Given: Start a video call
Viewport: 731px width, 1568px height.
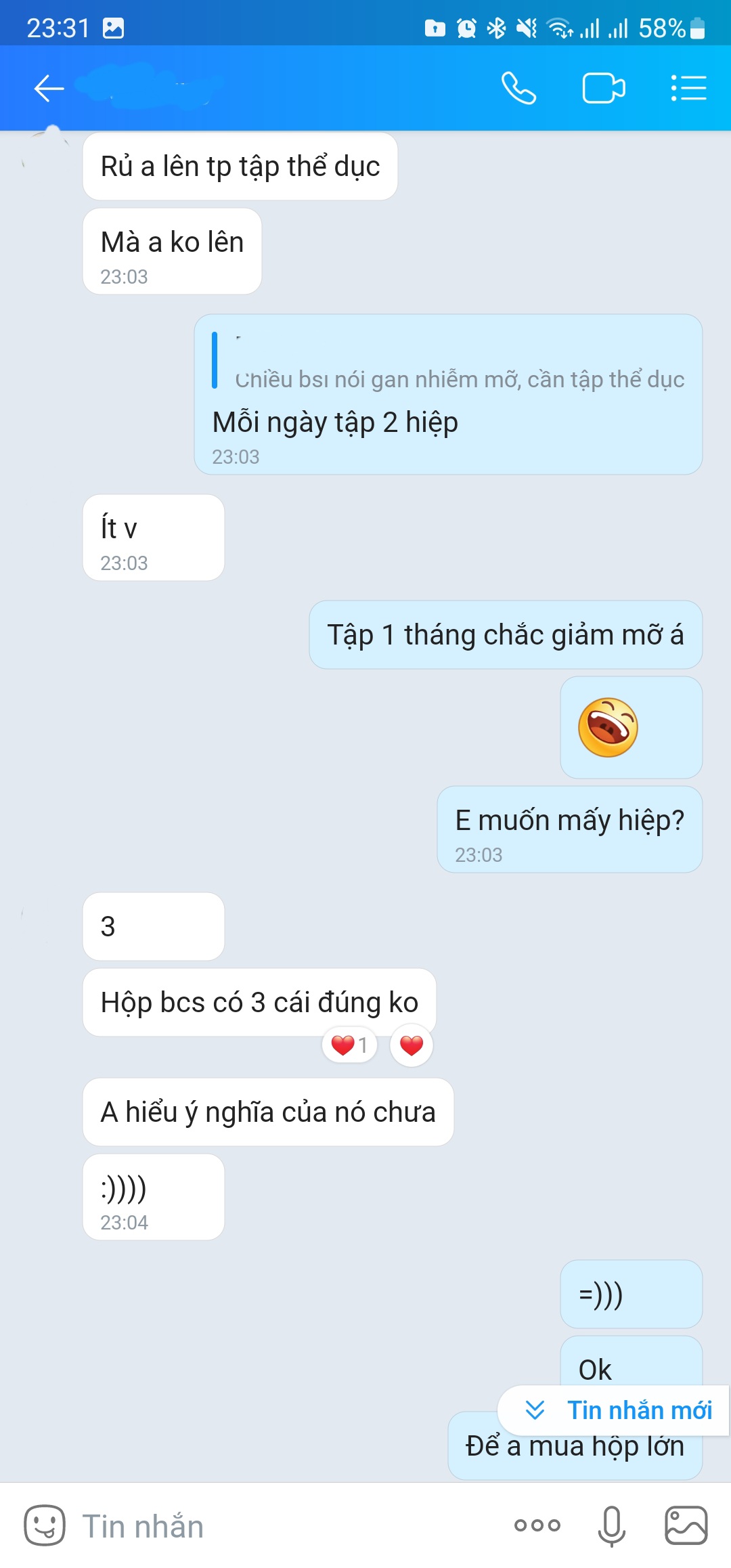Looking at the screenshot, I should pos(603,89).
